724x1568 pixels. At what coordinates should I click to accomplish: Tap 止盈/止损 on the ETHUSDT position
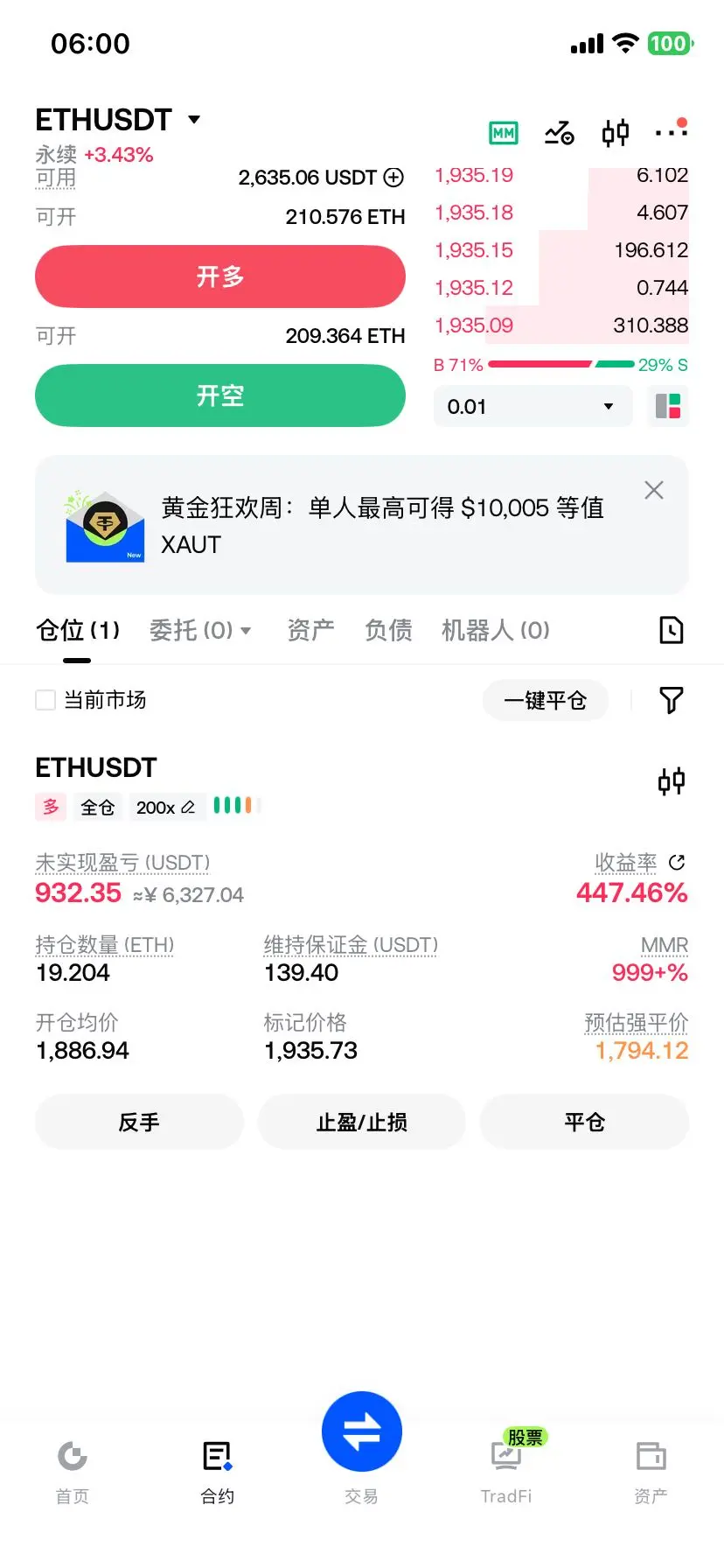(x=362, y=1122)
